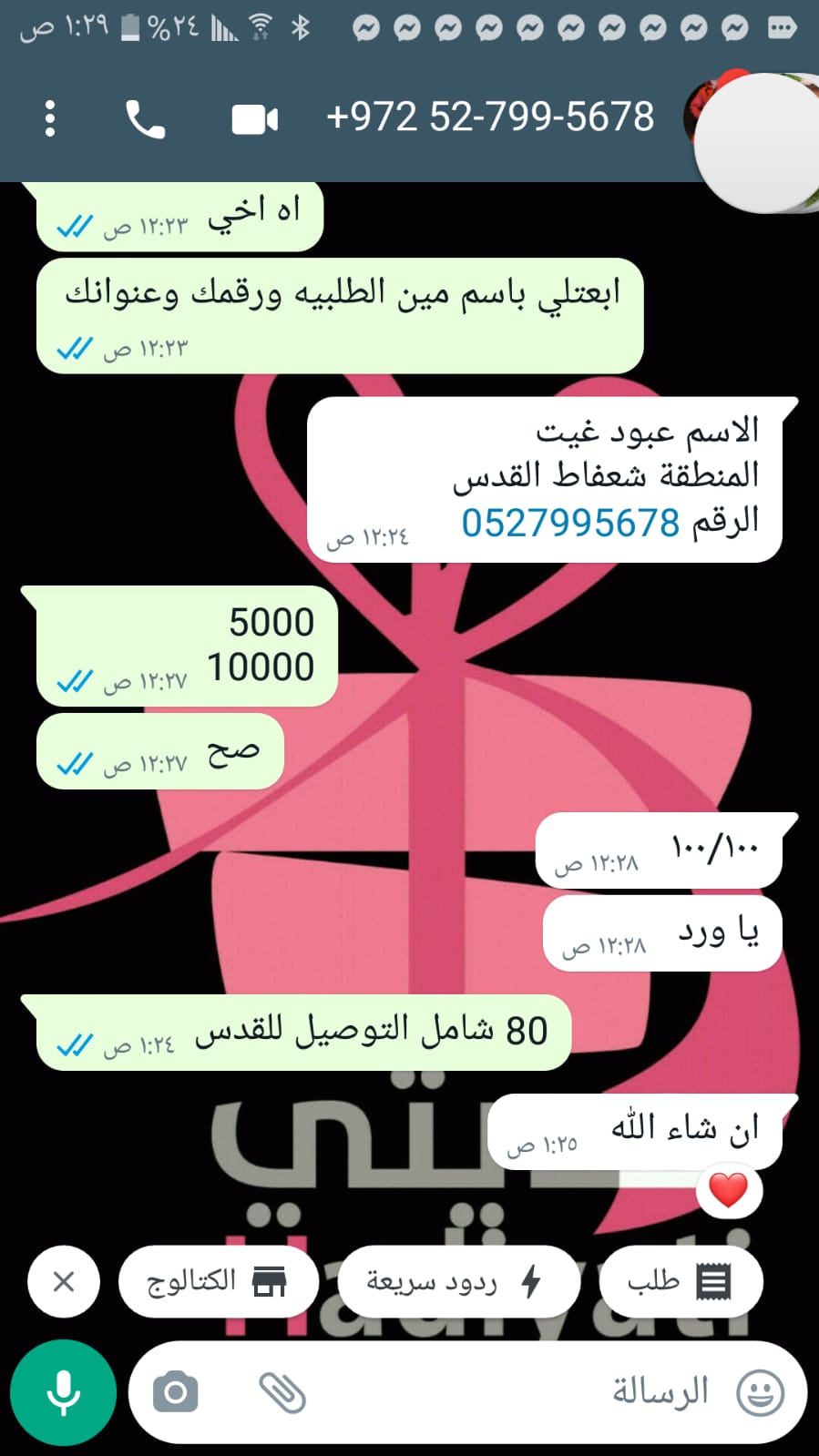Tap the heart reaction on ان شاء الله
The width and height of the screenshot is (819, 1456).
pos(728,1190)
